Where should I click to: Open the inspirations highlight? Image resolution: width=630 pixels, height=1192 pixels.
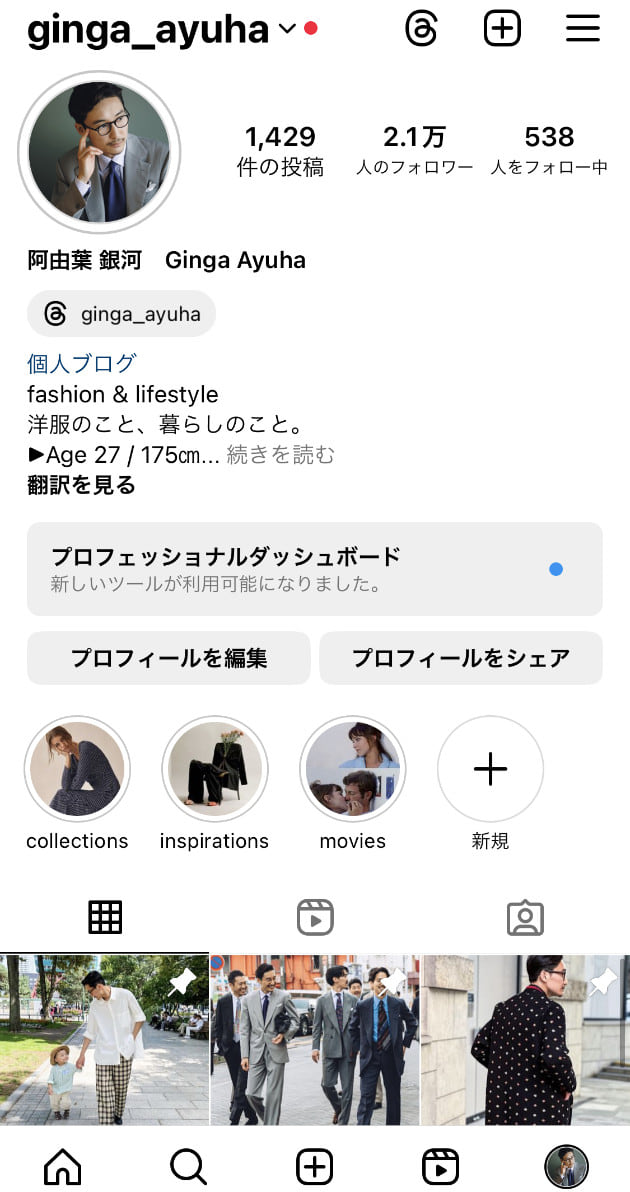pyautogui.click(x=214, y=768)
